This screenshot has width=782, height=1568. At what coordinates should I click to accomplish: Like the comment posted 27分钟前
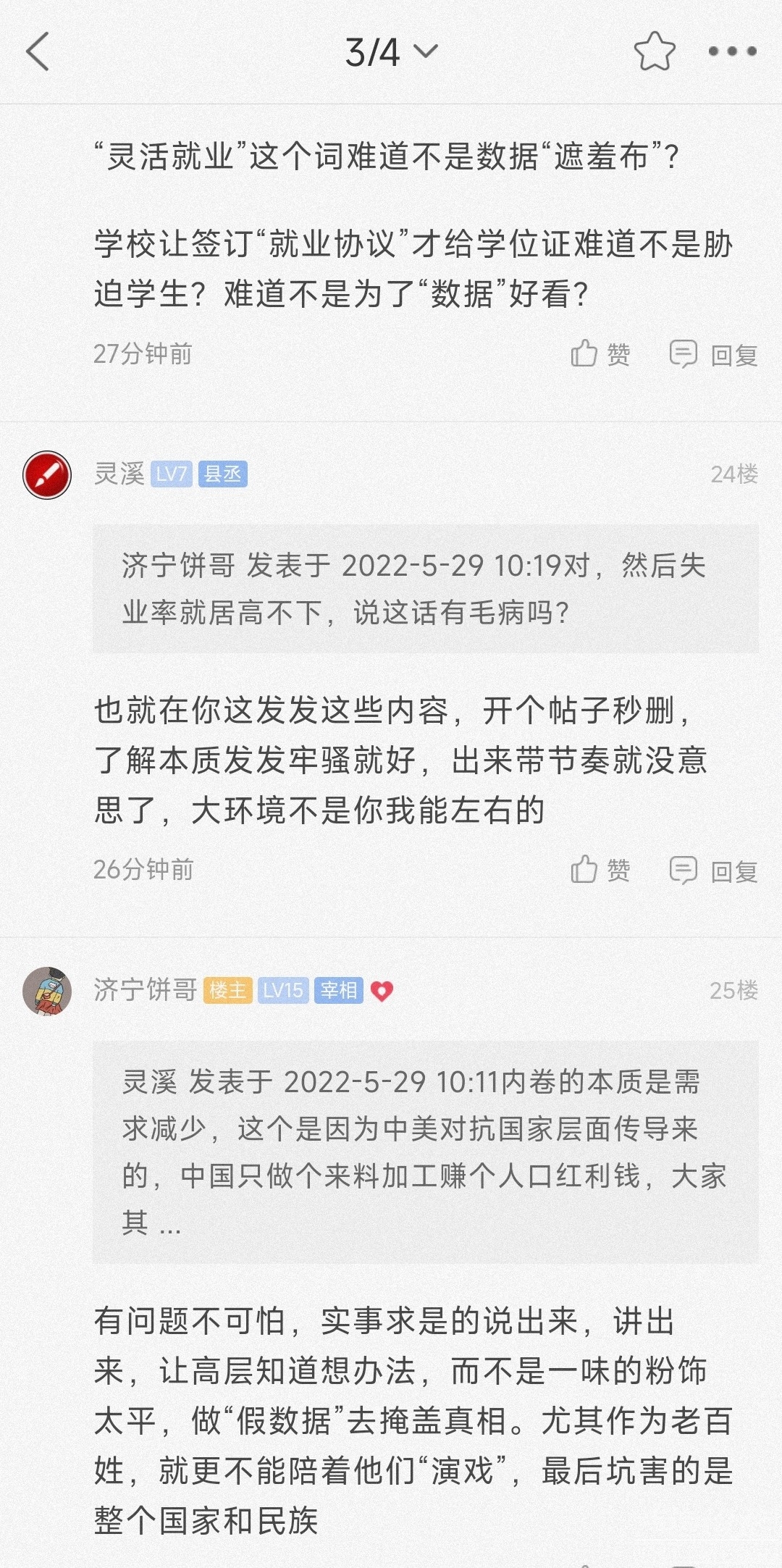coord(600,354)
